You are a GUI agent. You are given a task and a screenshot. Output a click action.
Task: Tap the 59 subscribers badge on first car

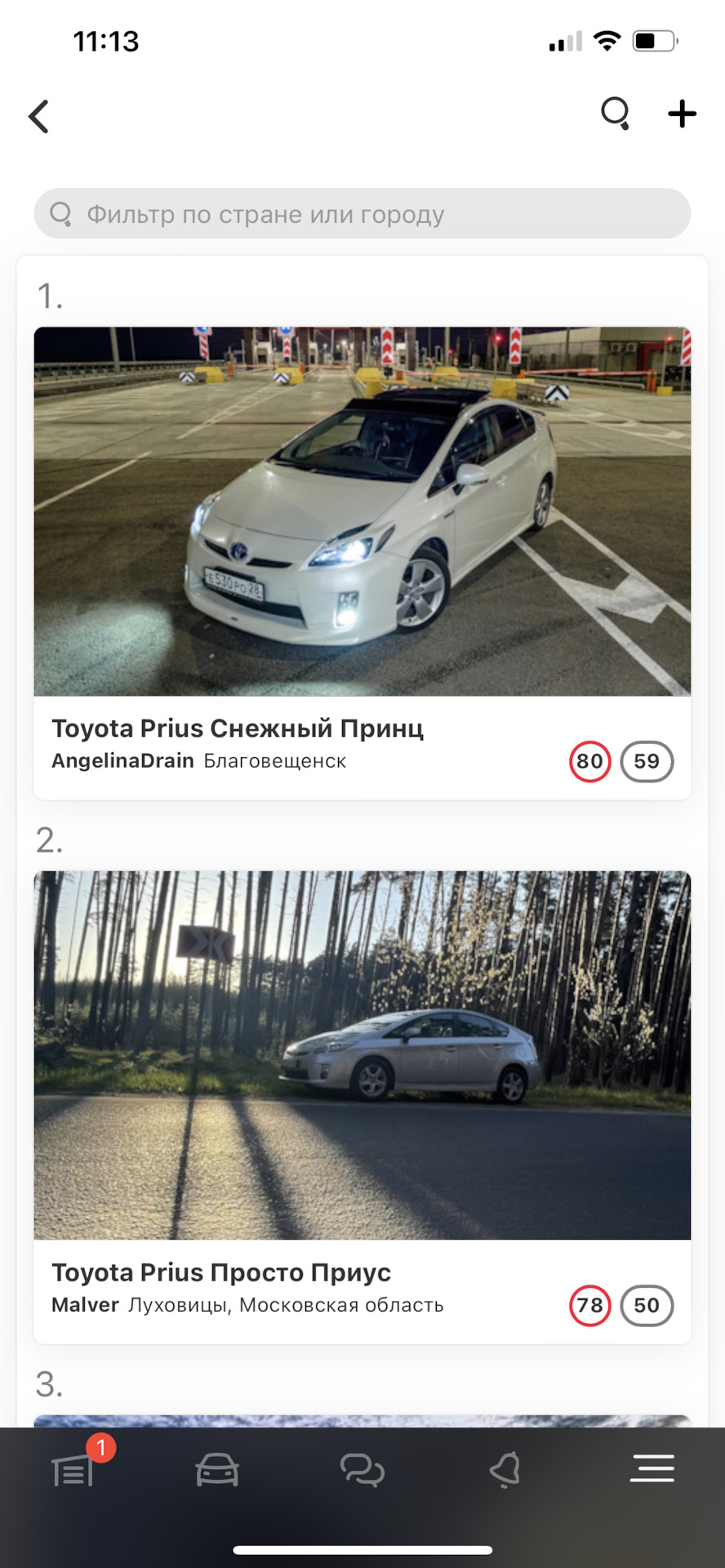pos(646,761)
